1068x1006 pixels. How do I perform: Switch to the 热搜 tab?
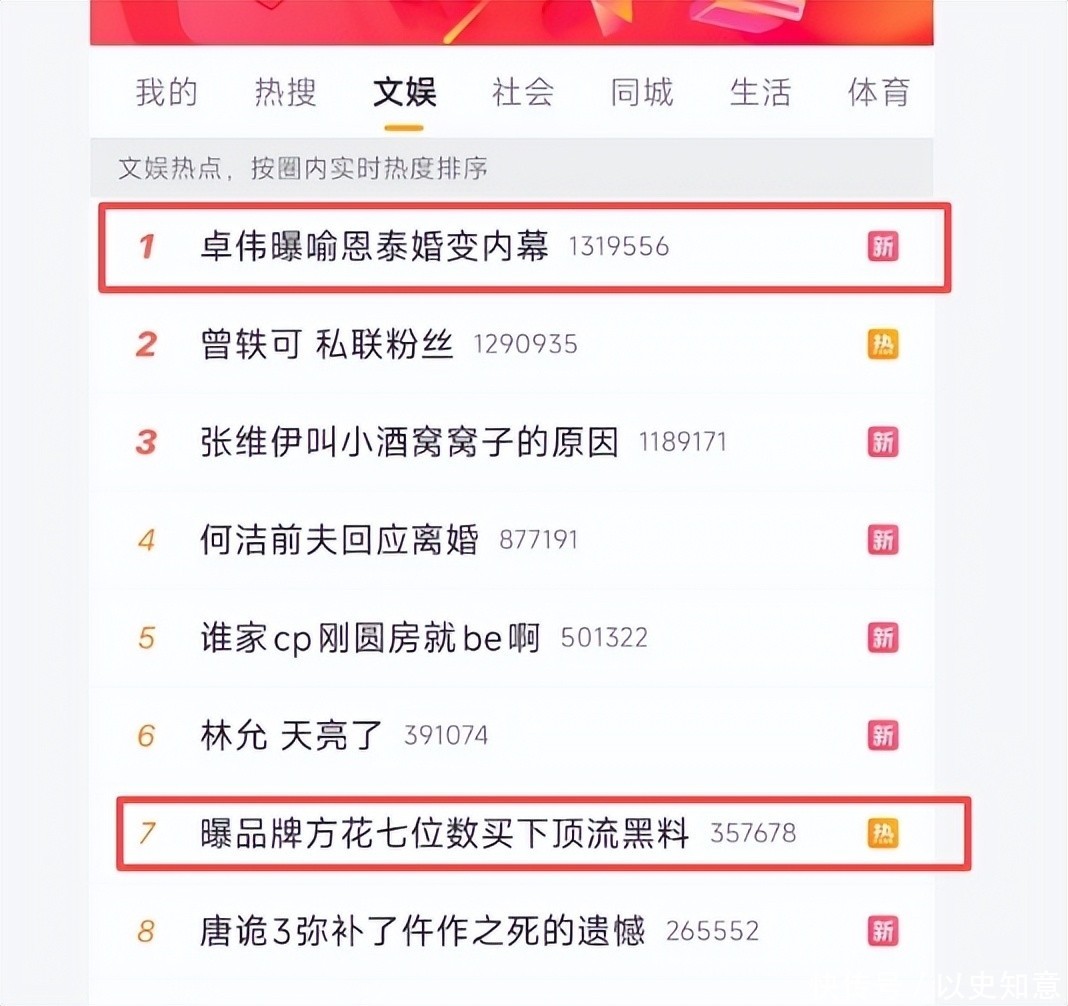[285, 92]
